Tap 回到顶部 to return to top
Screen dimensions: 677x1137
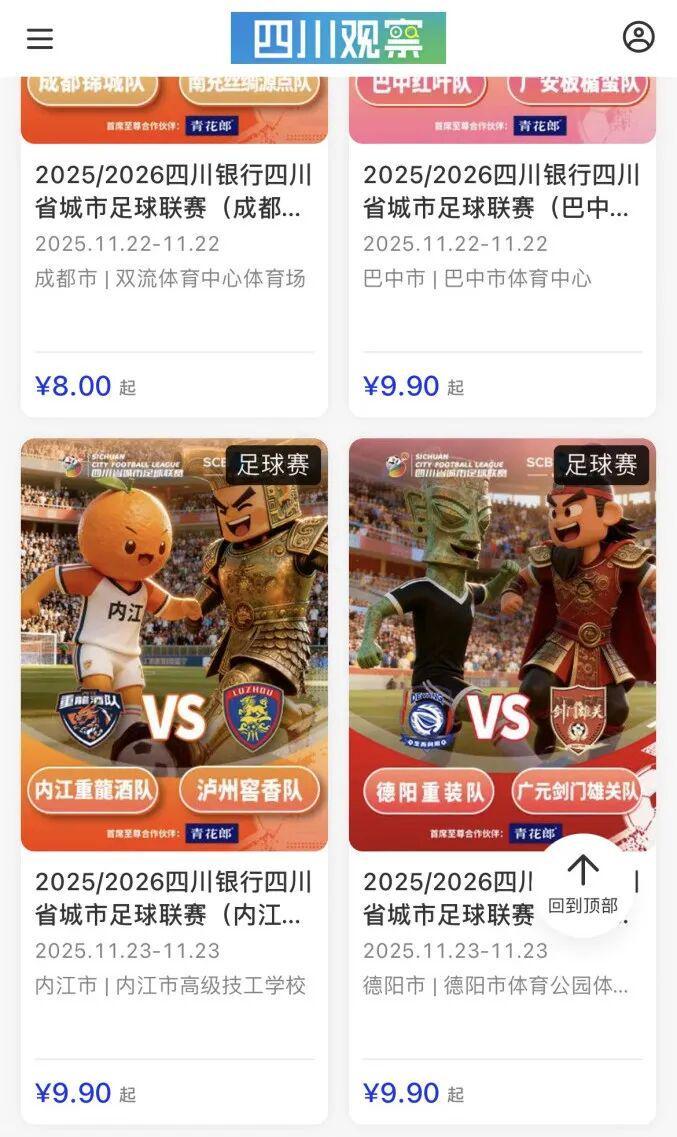point(583,884)
